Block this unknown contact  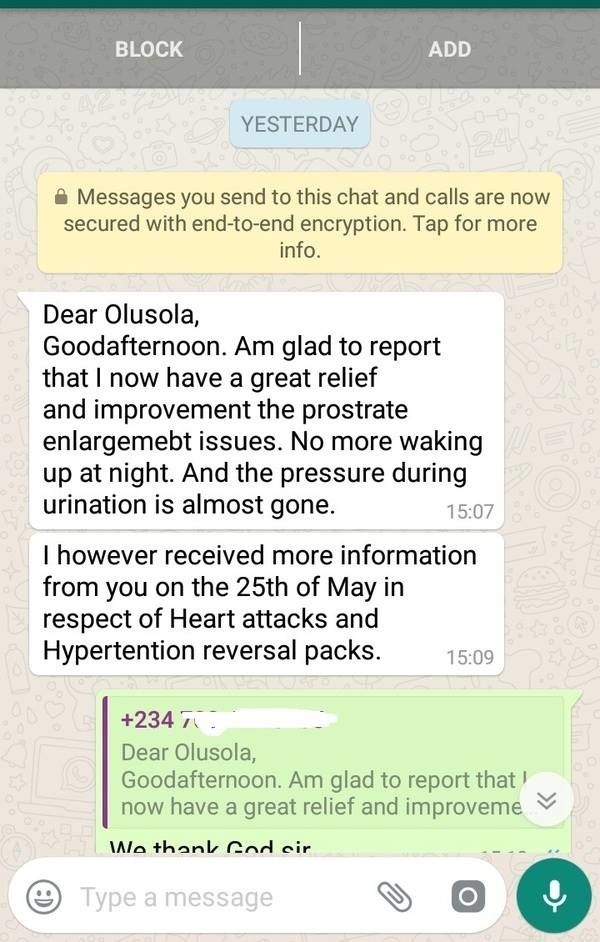tap(149, 48)
